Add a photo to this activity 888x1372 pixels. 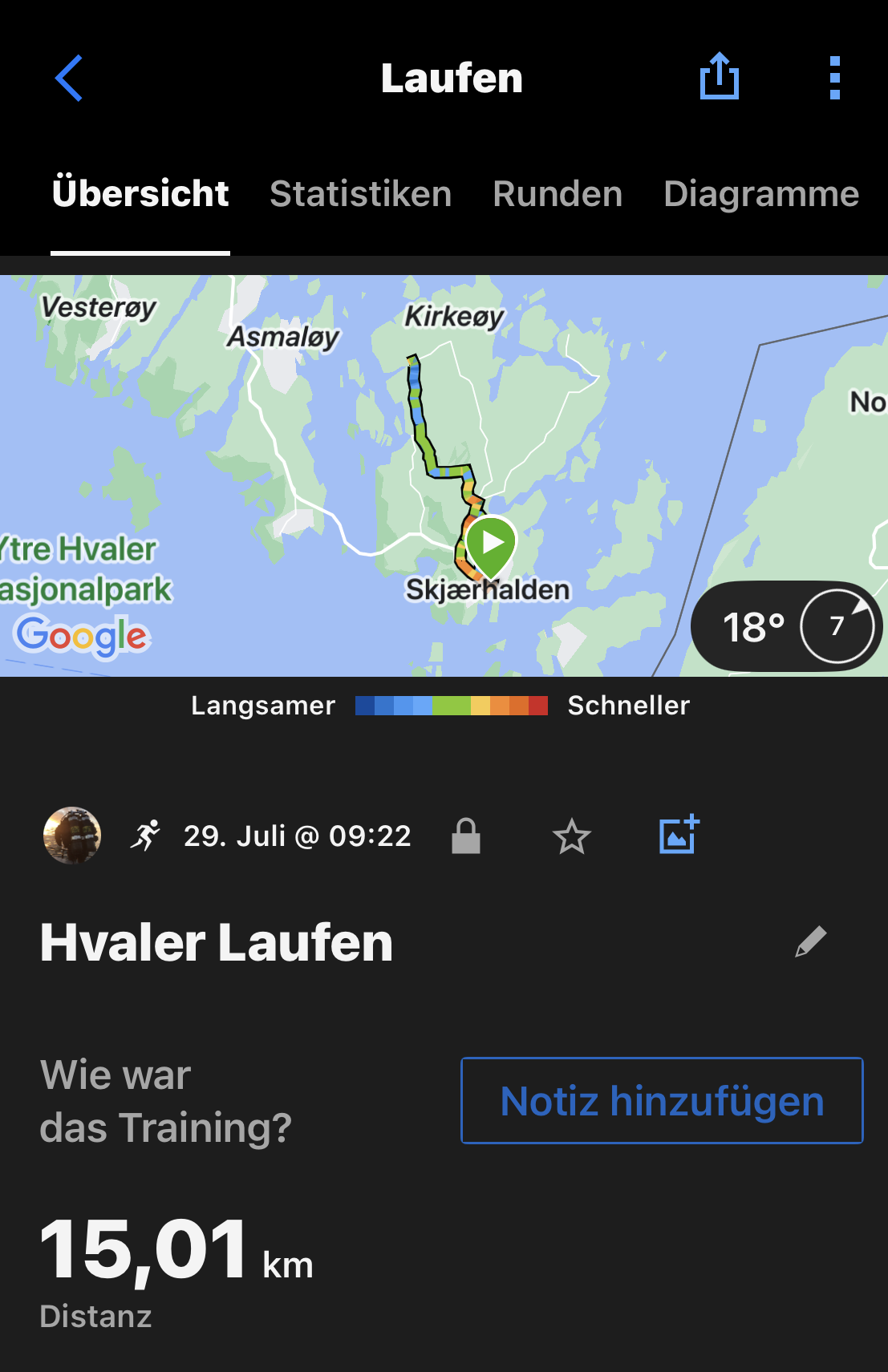tap(679, 836)
